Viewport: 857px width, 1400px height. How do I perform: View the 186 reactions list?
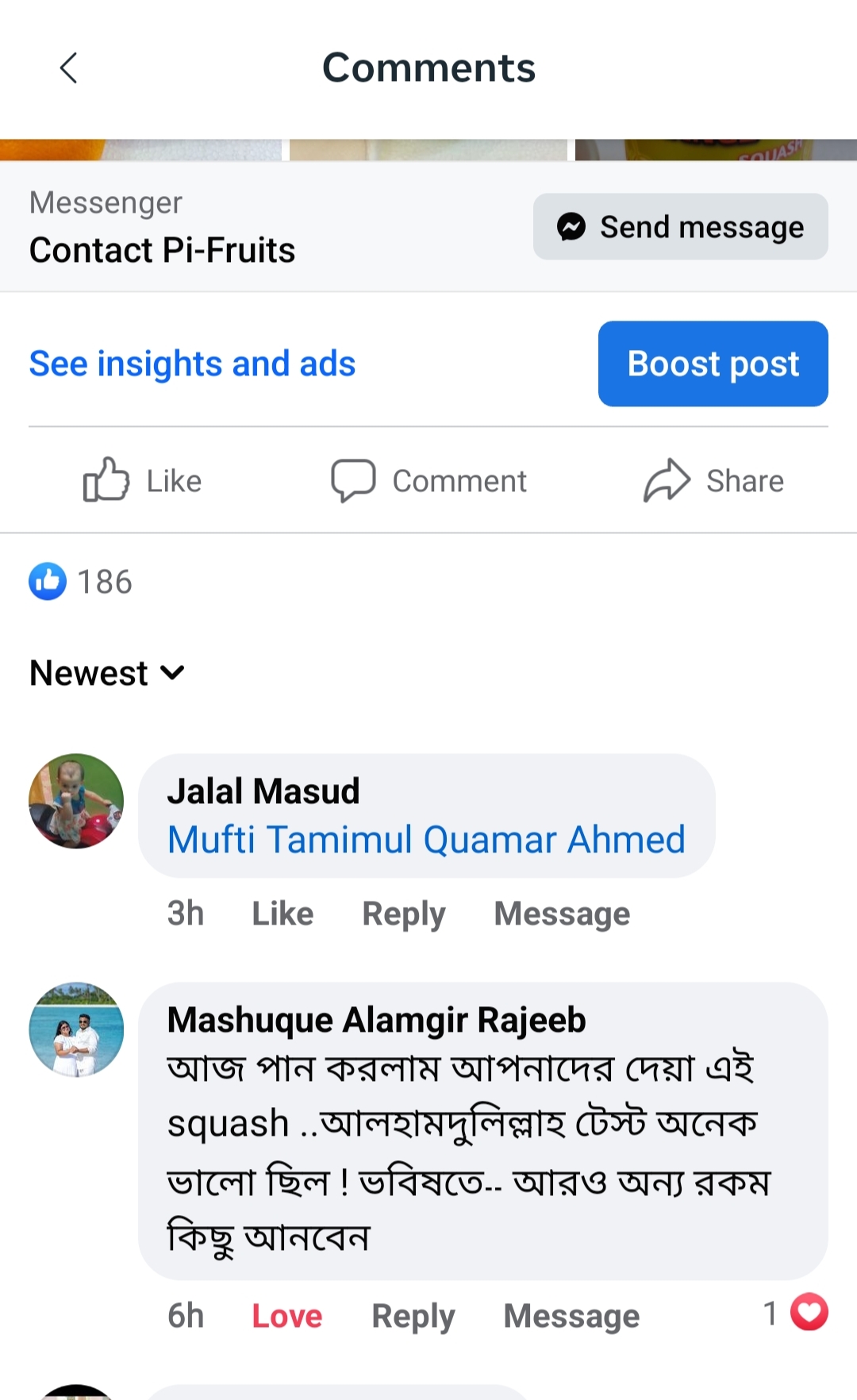81,582
